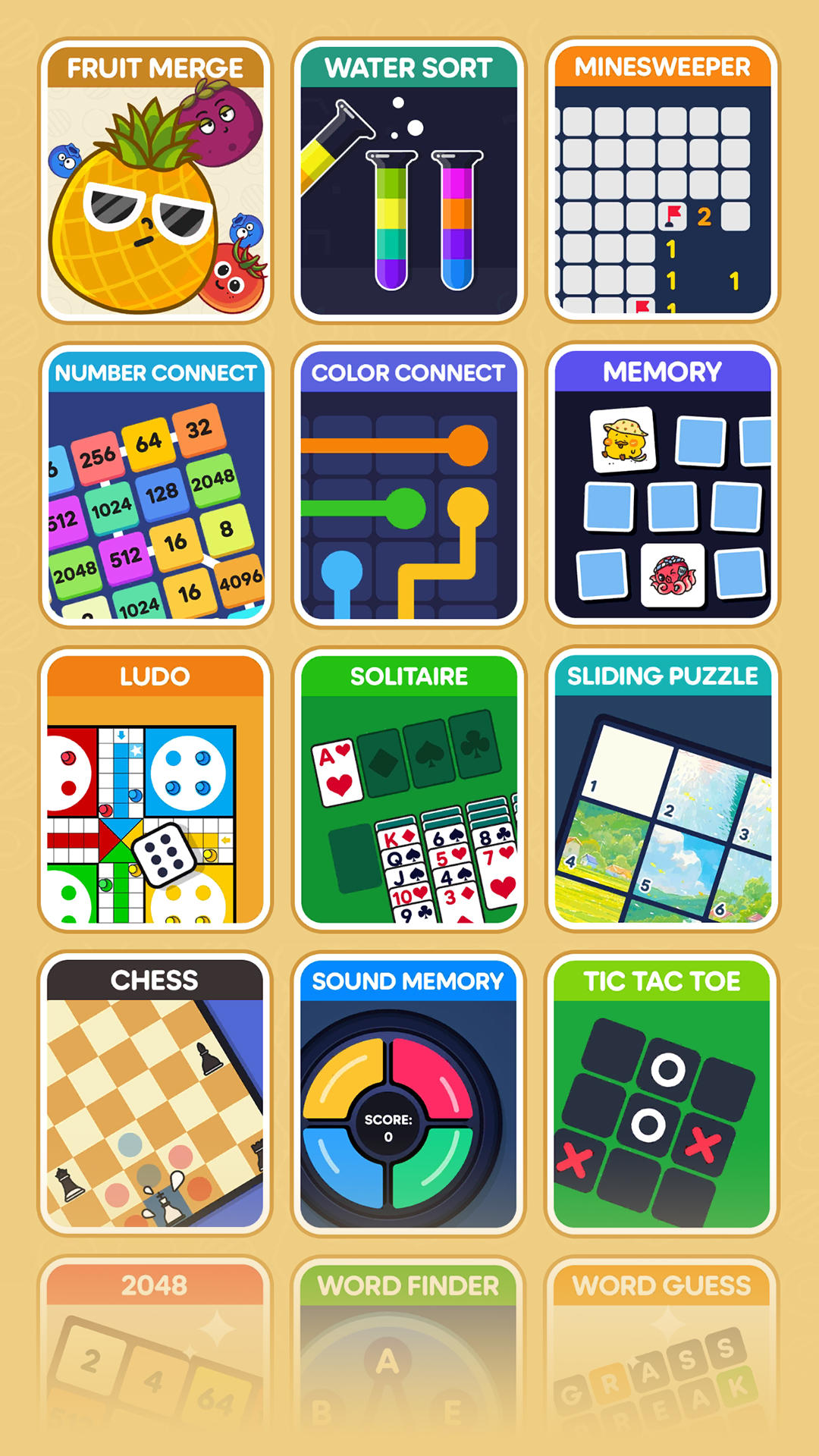Play Minesweeper
Viewport: 819px width, 1456px height.
[662, 182]
